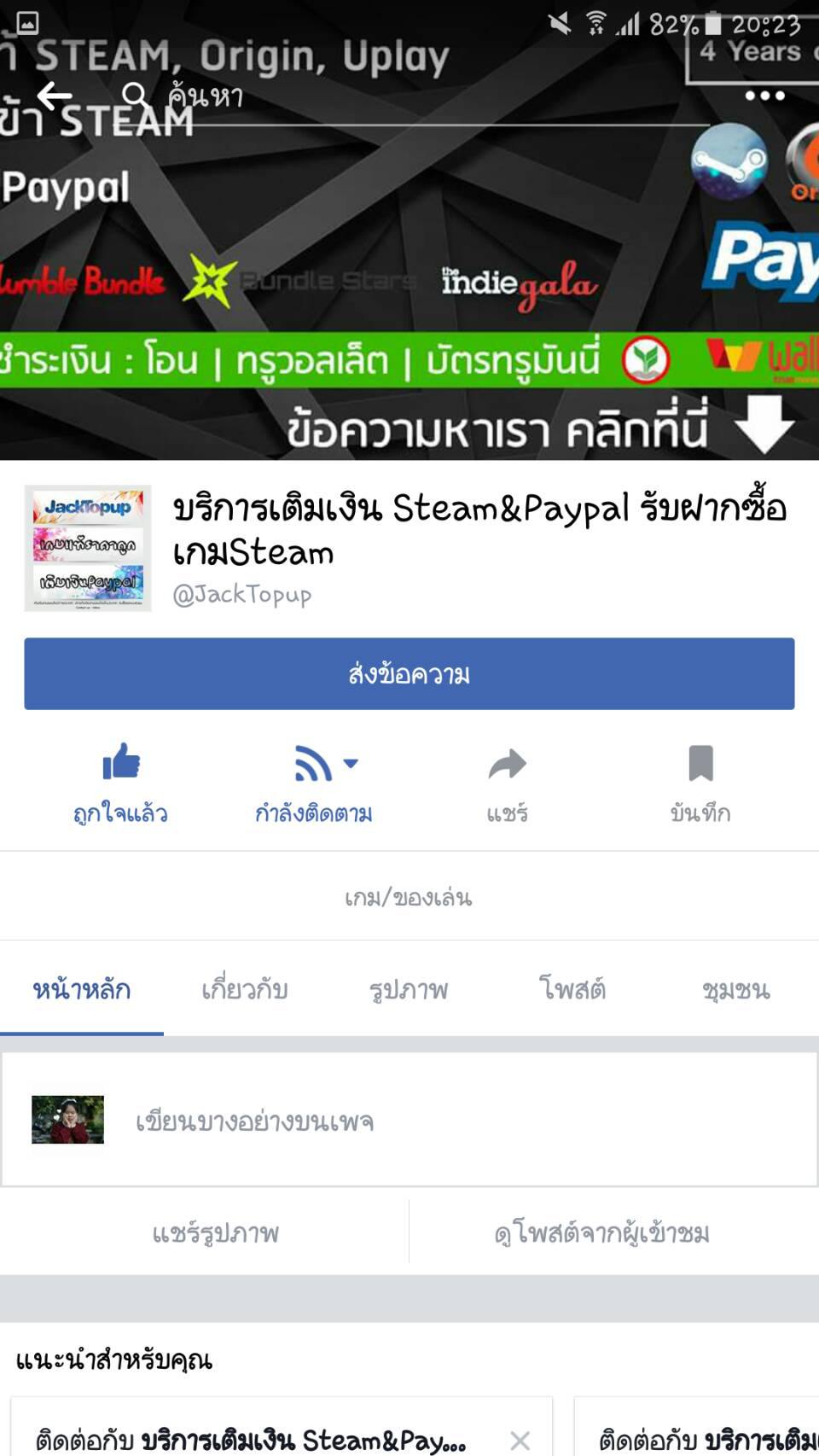Image resolution: width=819 pixels, height=1456 pixels.
Task: Switch to the รูปภาพ tab
Action: [x=409, y=990]
